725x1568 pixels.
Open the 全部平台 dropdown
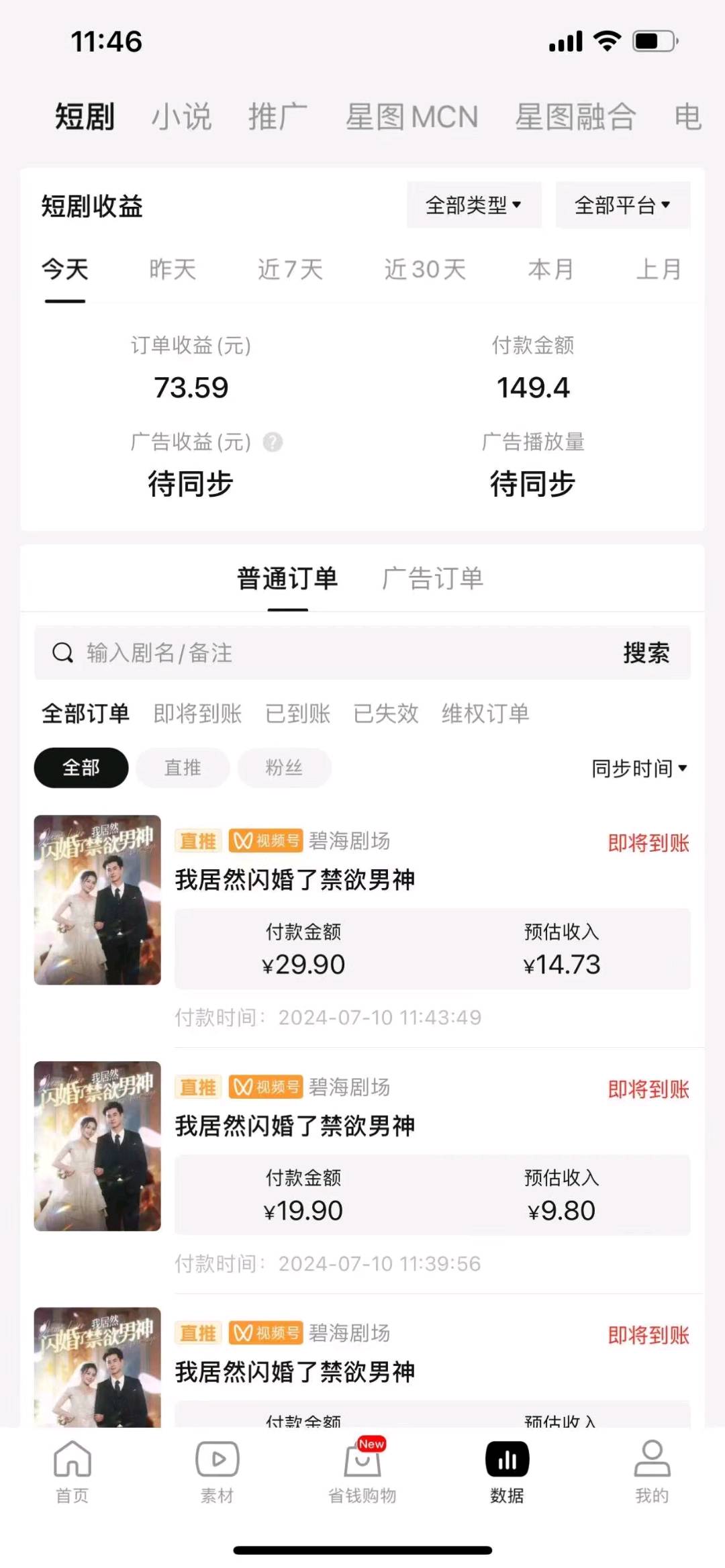621,205
